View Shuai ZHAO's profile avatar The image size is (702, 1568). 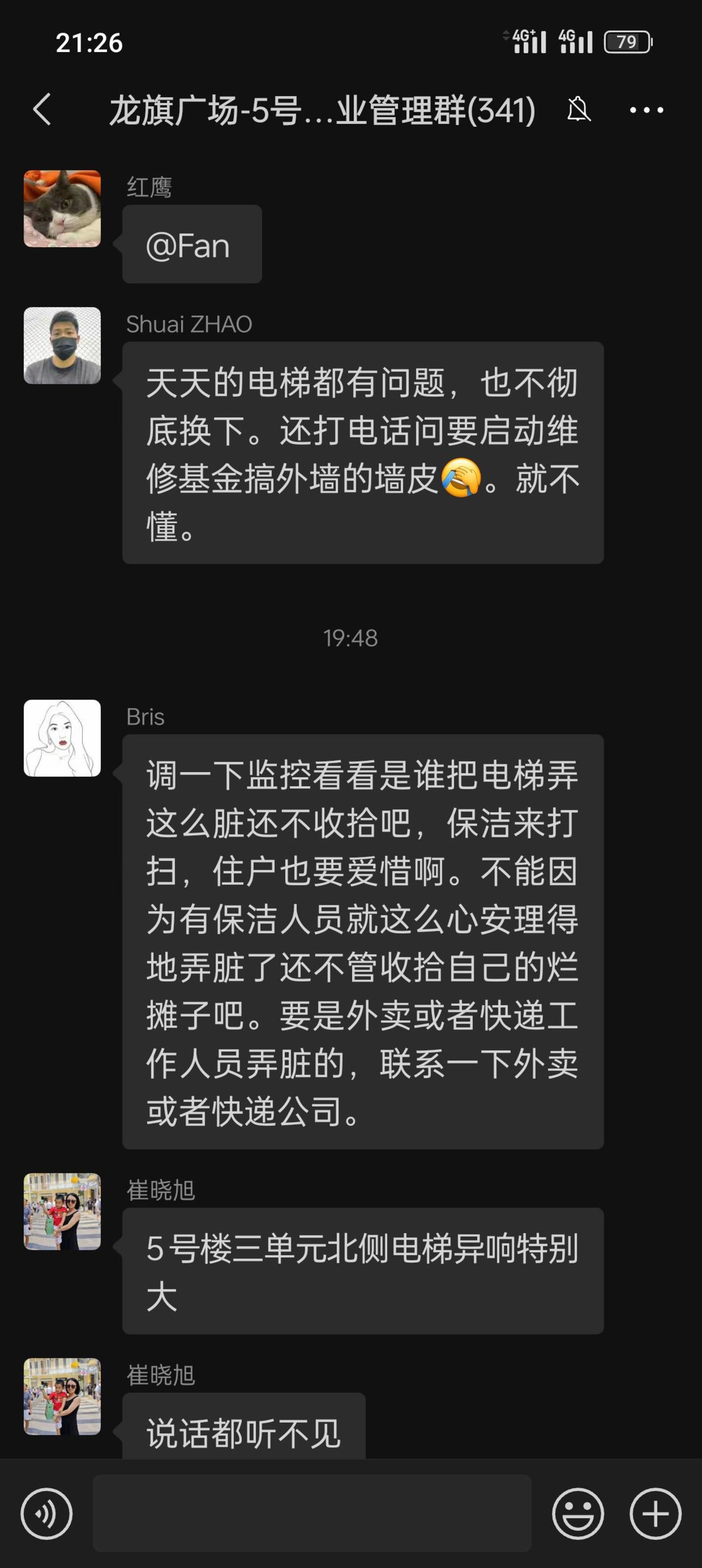(x=62, y=345)
